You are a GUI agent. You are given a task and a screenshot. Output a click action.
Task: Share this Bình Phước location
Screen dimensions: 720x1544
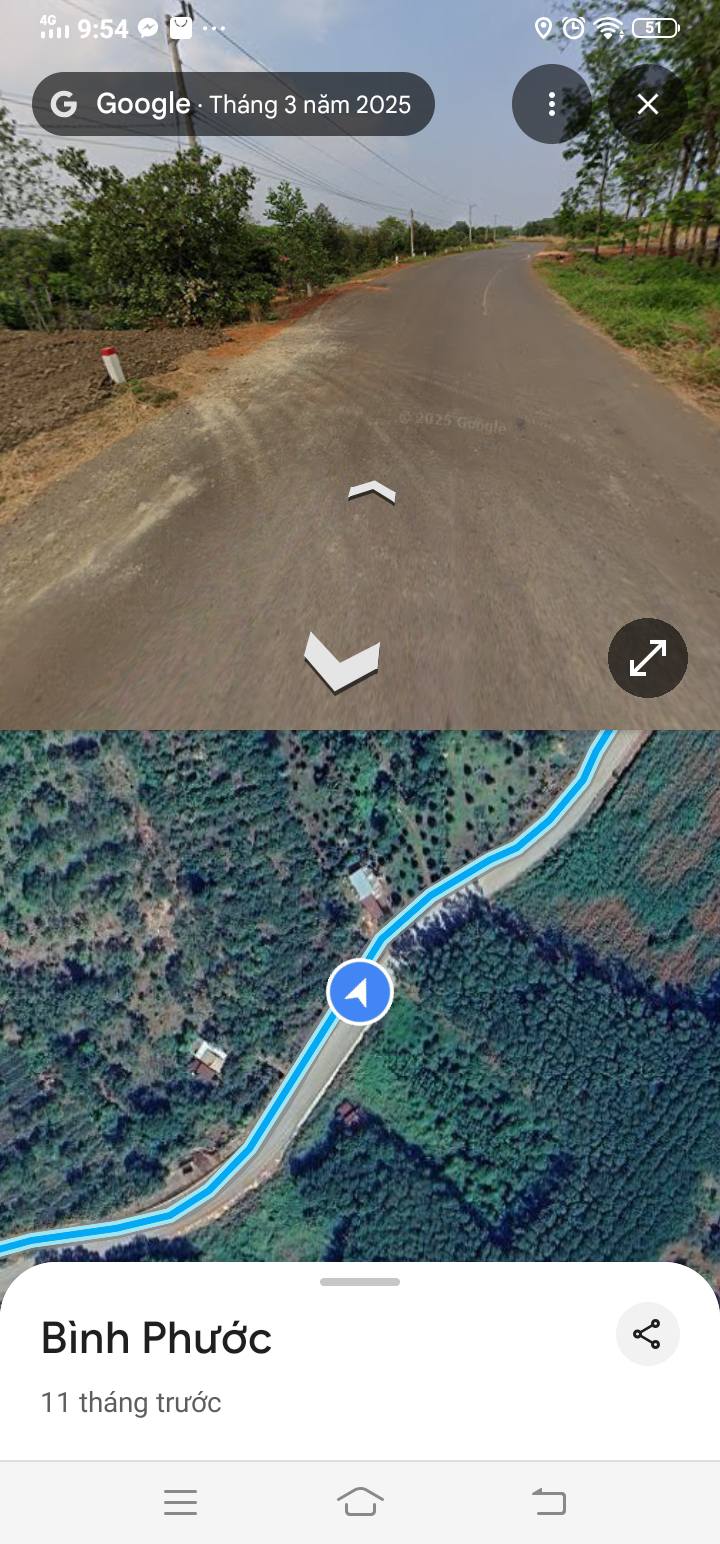pyautogui.click(x=647, y=1334)
